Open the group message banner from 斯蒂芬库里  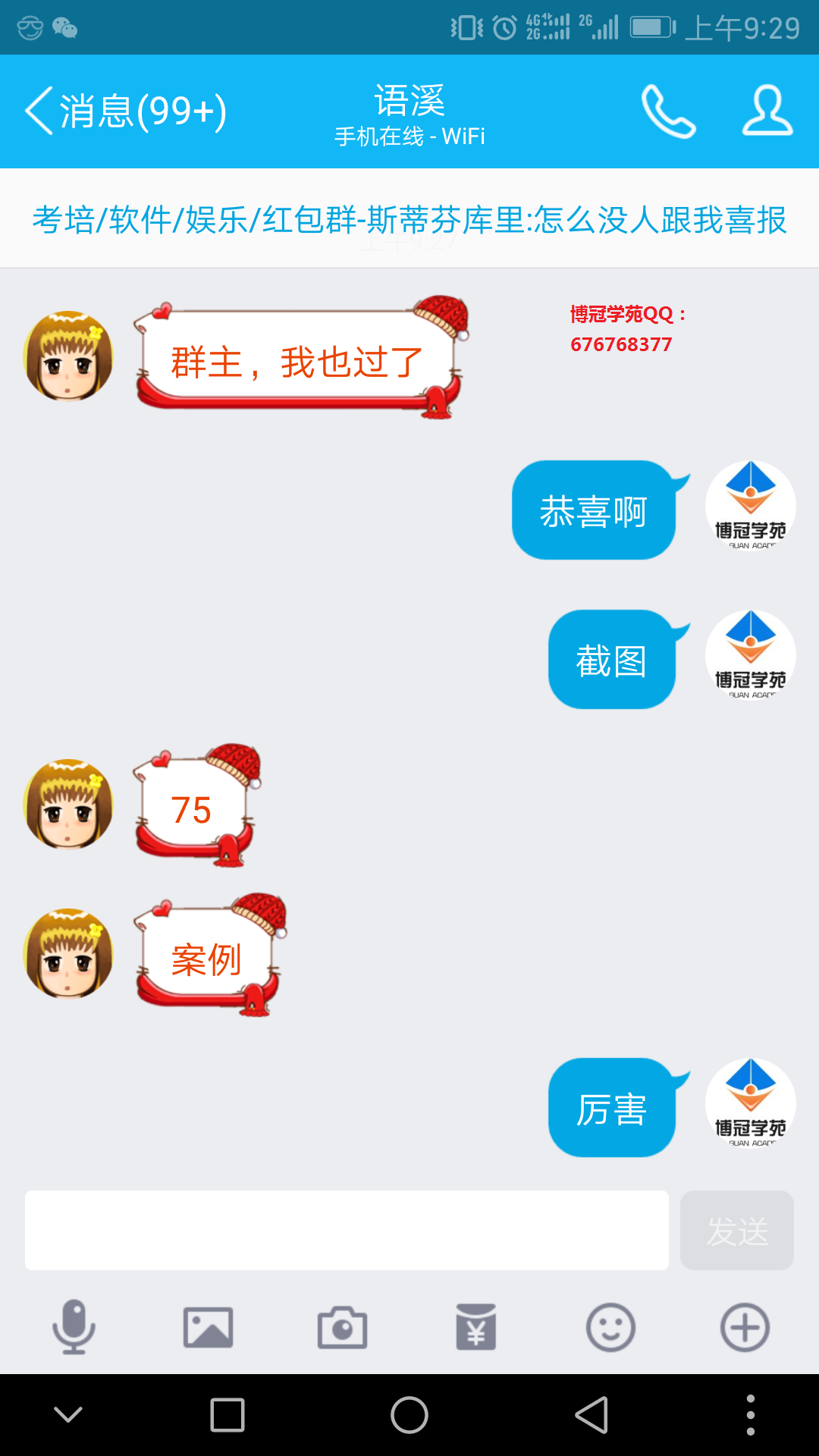point(409,220)
